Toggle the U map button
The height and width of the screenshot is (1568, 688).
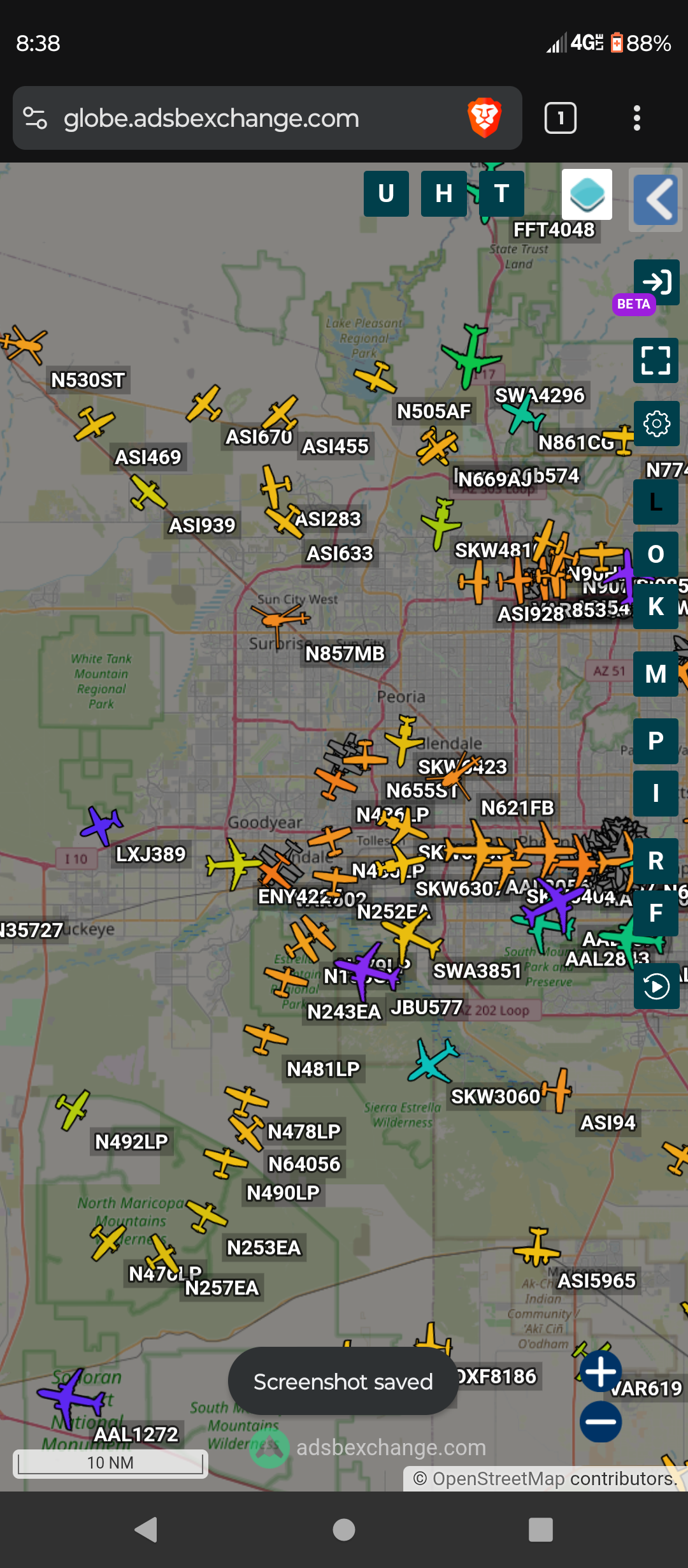[x=386, y=194]
